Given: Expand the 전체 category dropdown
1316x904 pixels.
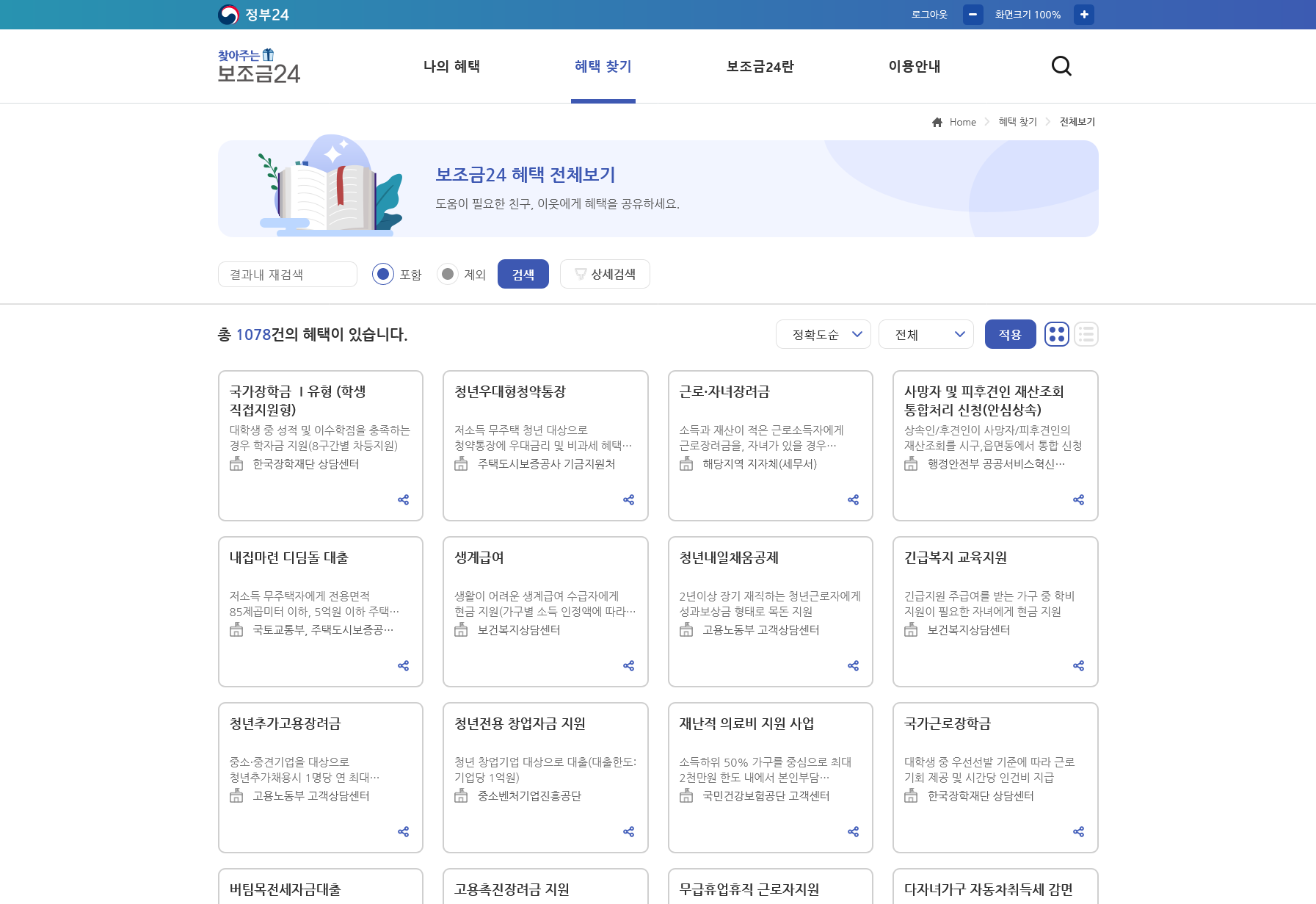Looking at the screenshot, I should (926, 334).
